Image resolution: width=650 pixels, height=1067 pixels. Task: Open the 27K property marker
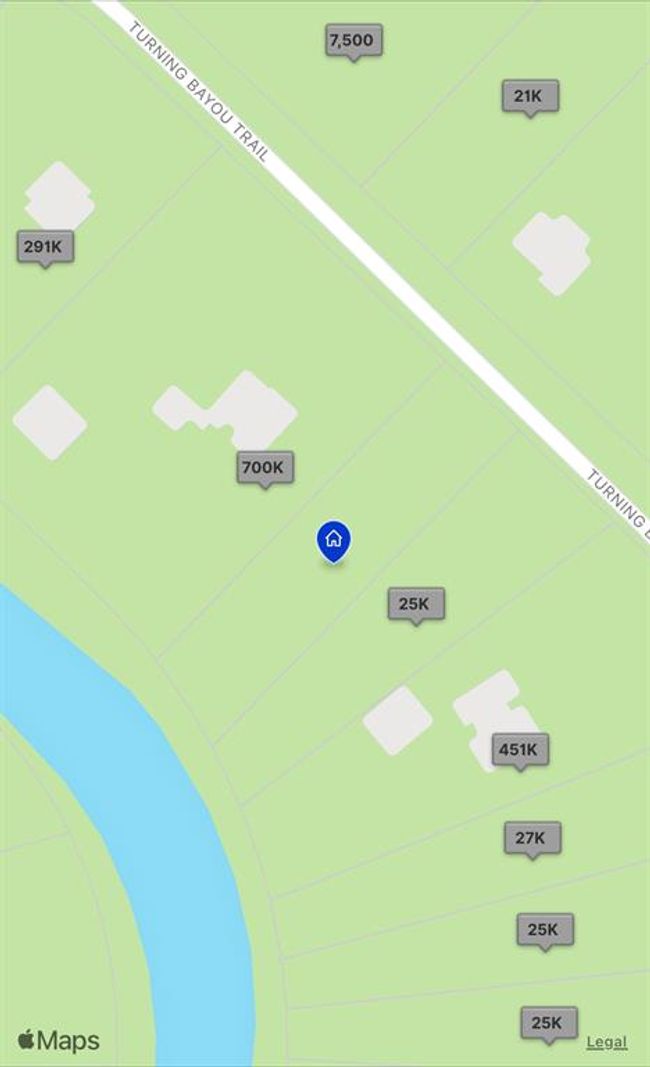(x=531, y=838)
